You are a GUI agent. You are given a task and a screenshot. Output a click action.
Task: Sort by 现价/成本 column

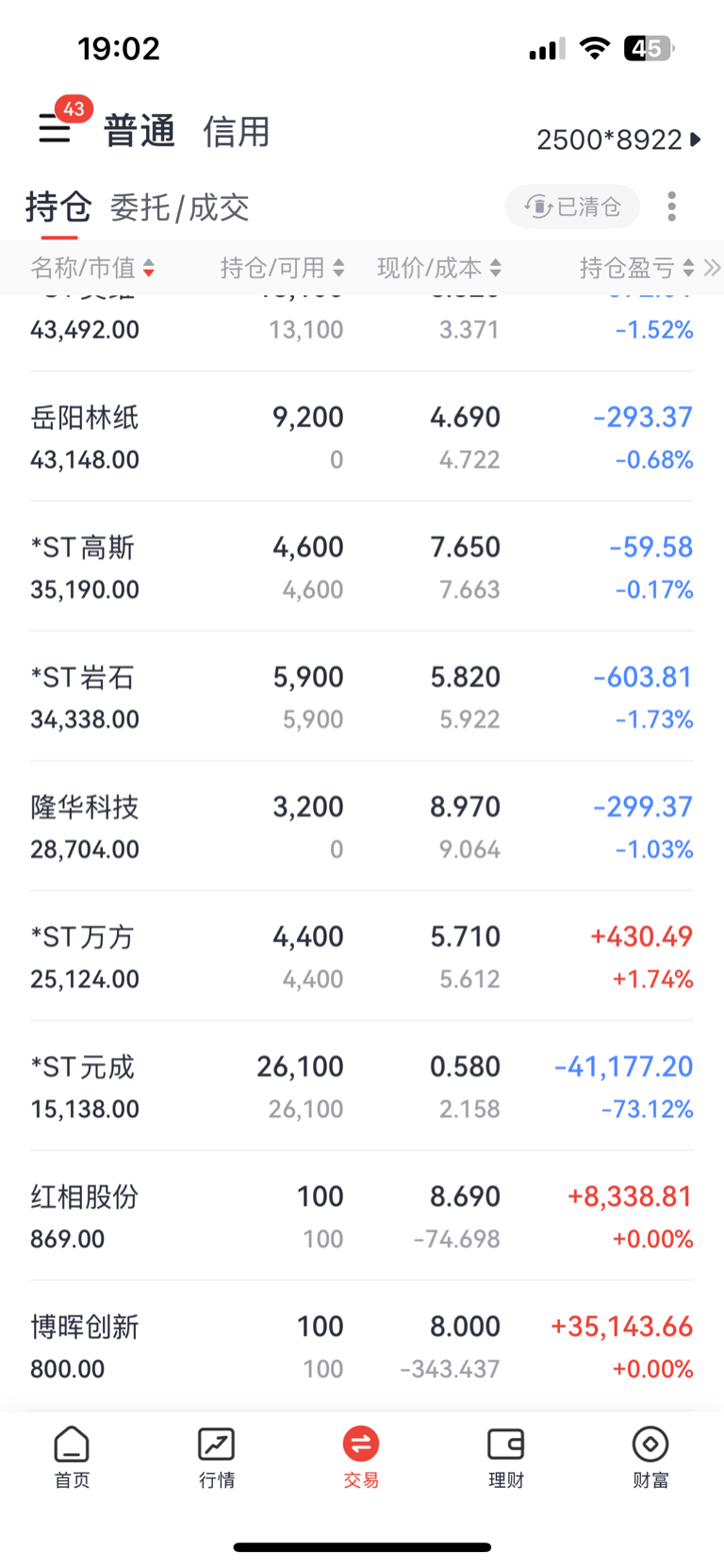coord(439,268)
